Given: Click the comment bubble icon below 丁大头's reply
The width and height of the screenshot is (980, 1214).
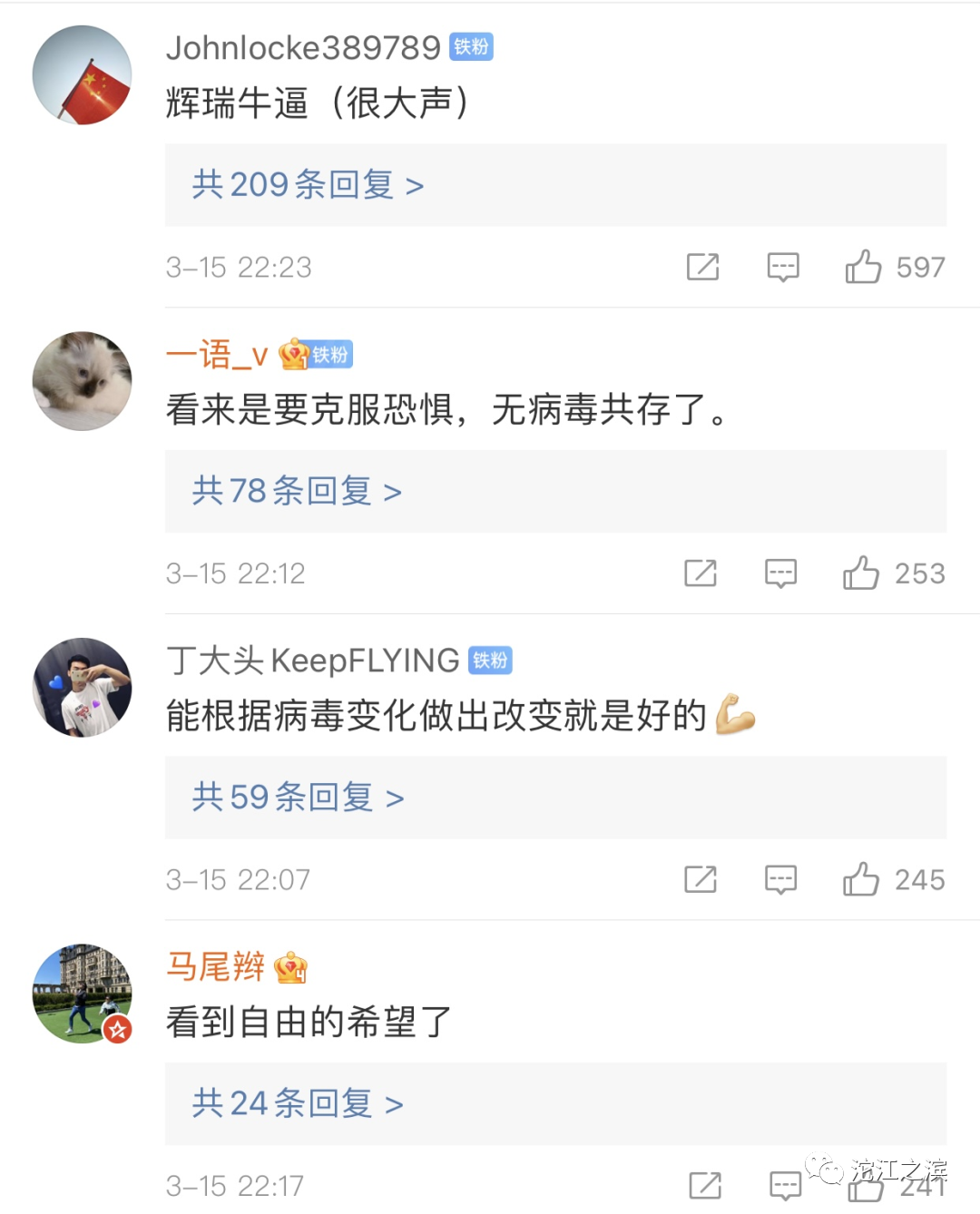Looking at the screenshot, I should point(779,878).
